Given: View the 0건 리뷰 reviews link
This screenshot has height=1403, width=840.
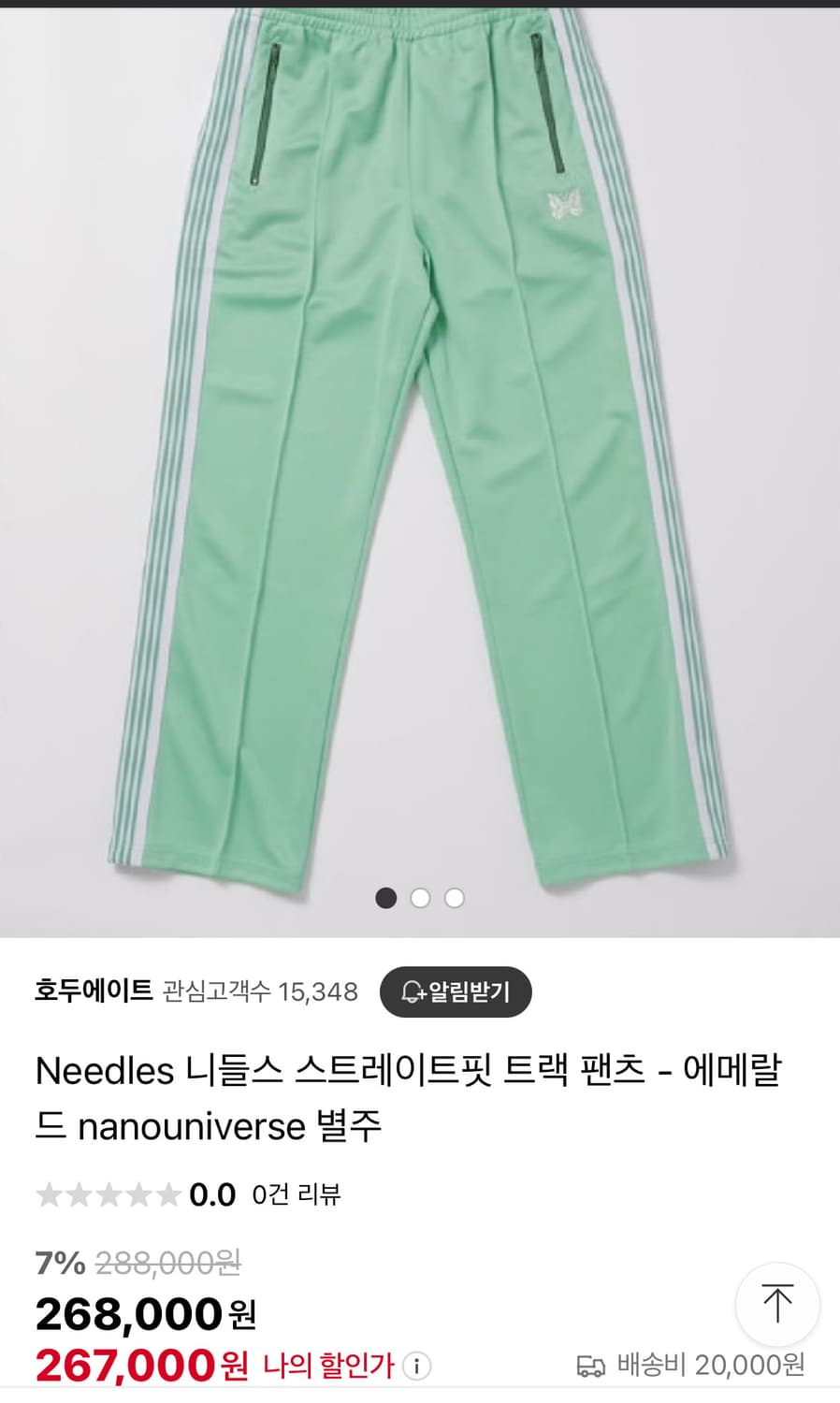Looking at the screenshot, I should pyautogui.click(x=295, y=1194).
